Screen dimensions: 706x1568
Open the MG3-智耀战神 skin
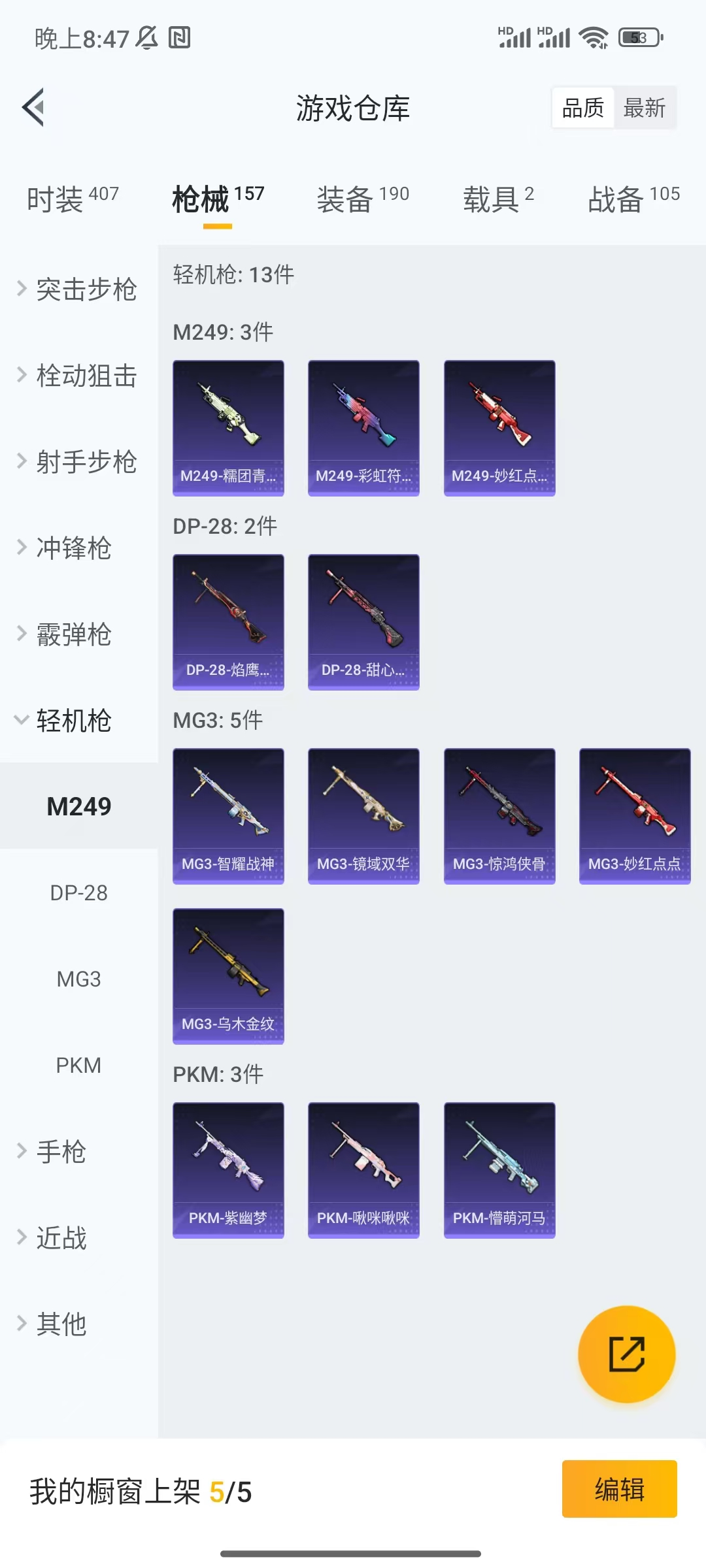click(228, 816)
